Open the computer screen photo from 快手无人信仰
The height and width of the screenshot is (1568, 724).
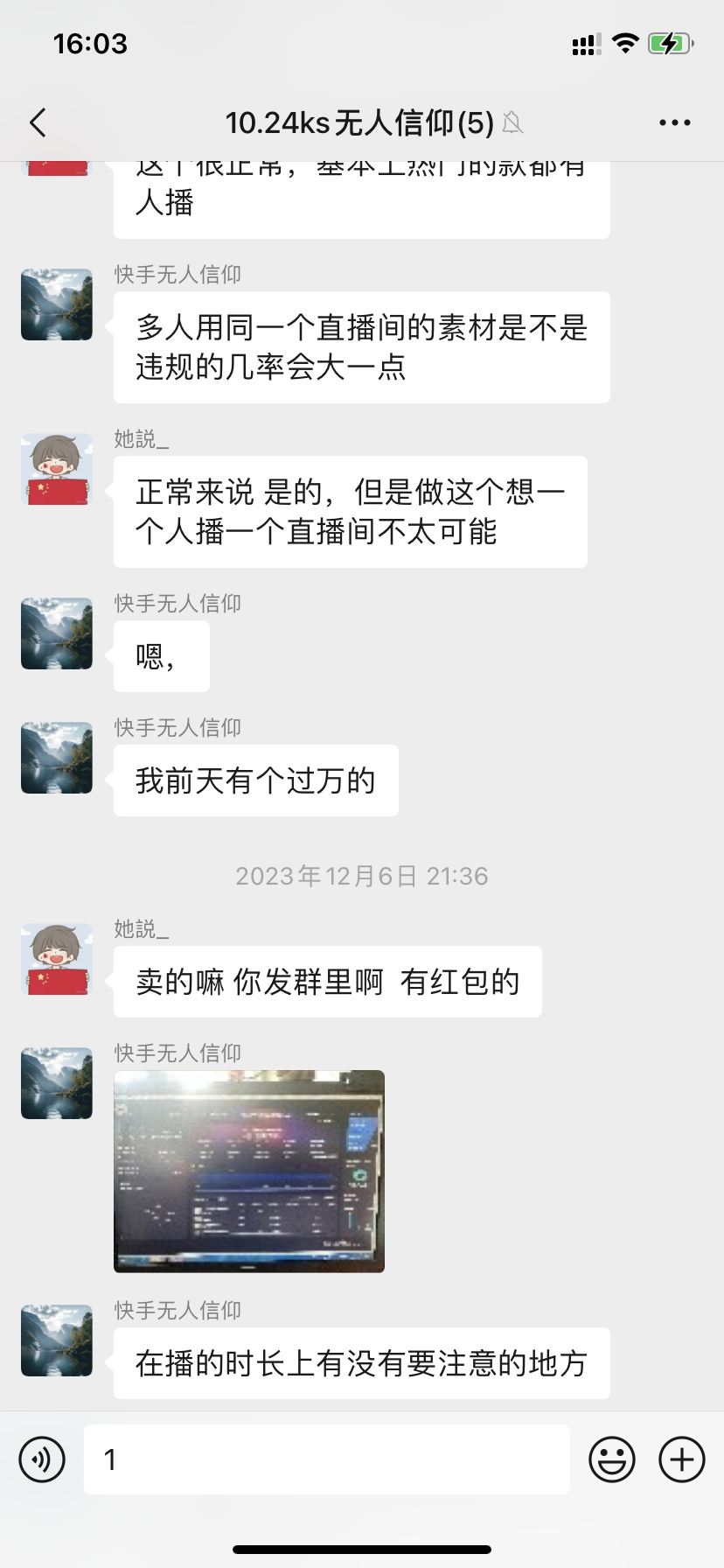click(x=248, y=1171)
